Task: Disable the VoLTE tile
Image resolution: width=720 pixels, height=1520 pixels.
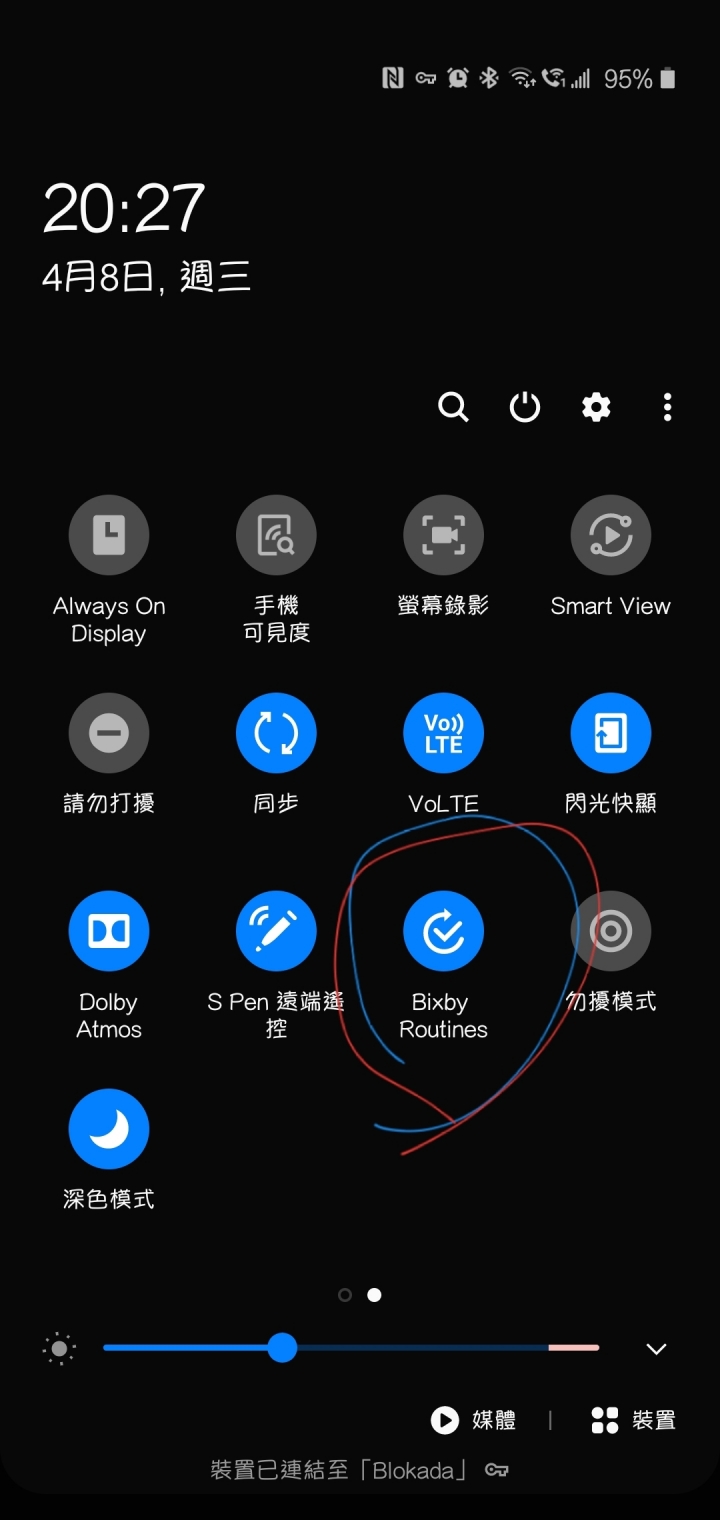Action: (x=443, y=733)
